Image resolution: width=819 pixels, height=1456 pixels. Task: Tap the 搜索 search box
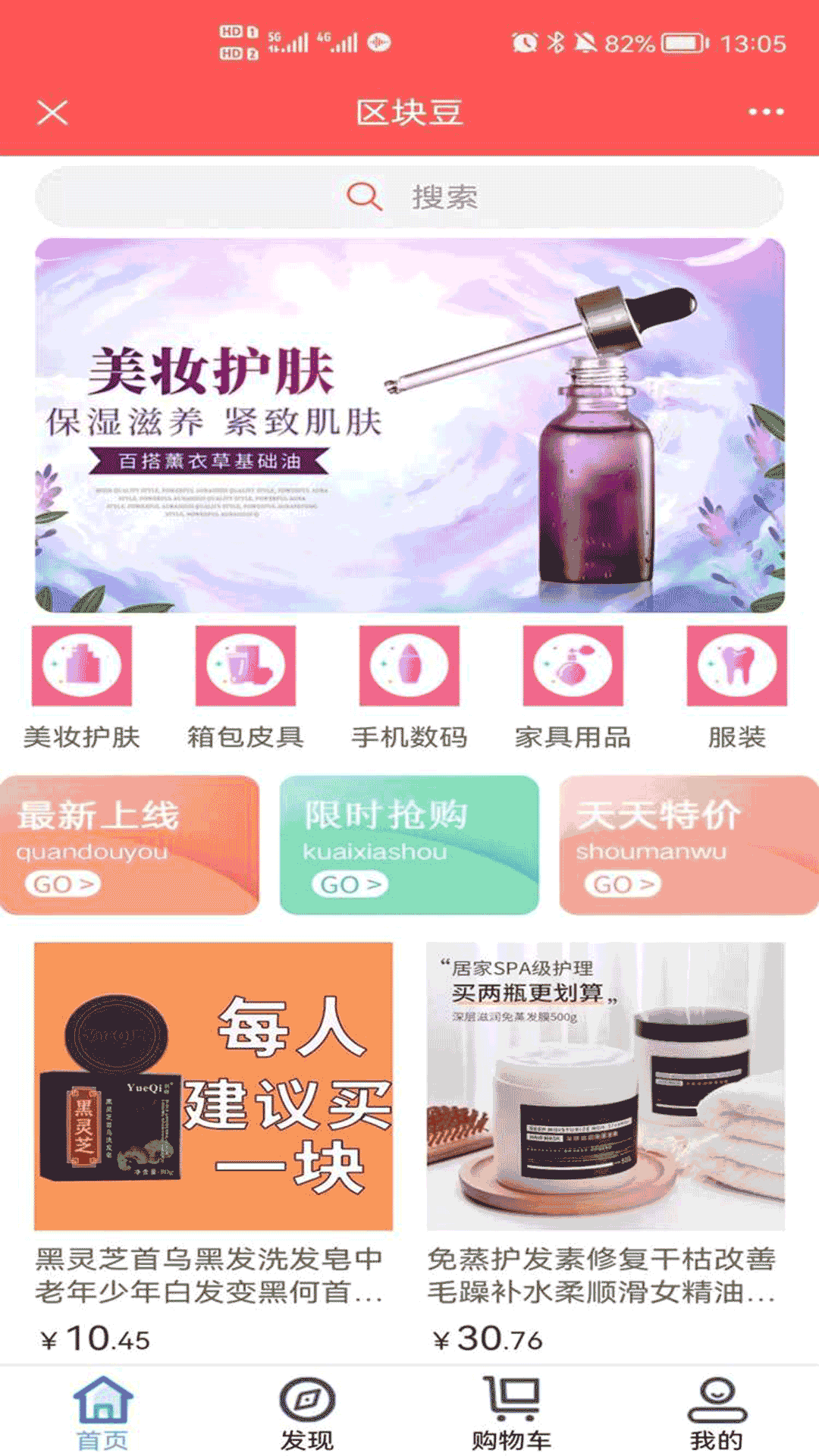coord(409,197)
